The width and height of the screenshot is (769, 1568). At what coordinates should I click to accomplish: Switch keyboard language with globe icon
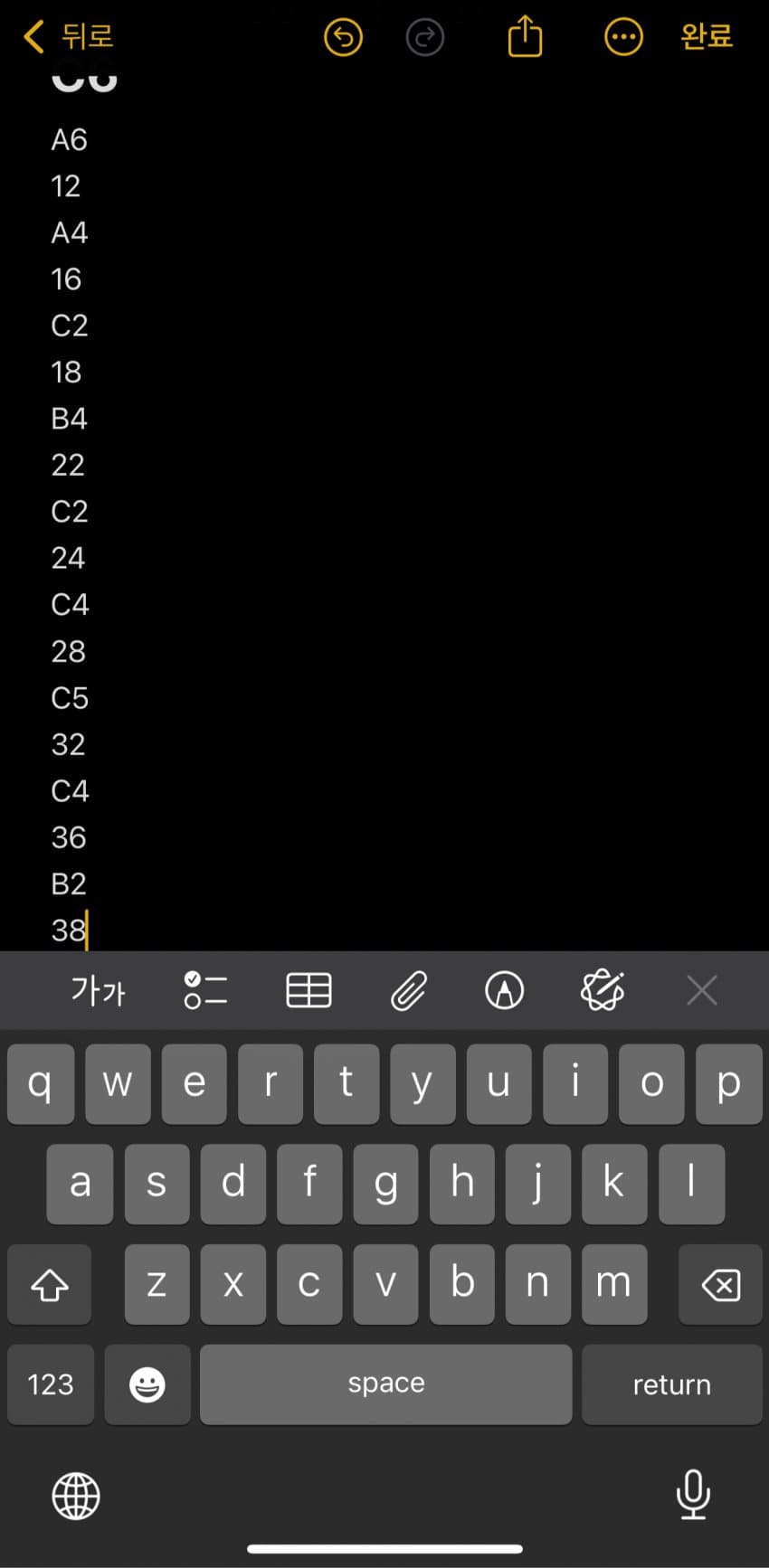point(76,1496)
